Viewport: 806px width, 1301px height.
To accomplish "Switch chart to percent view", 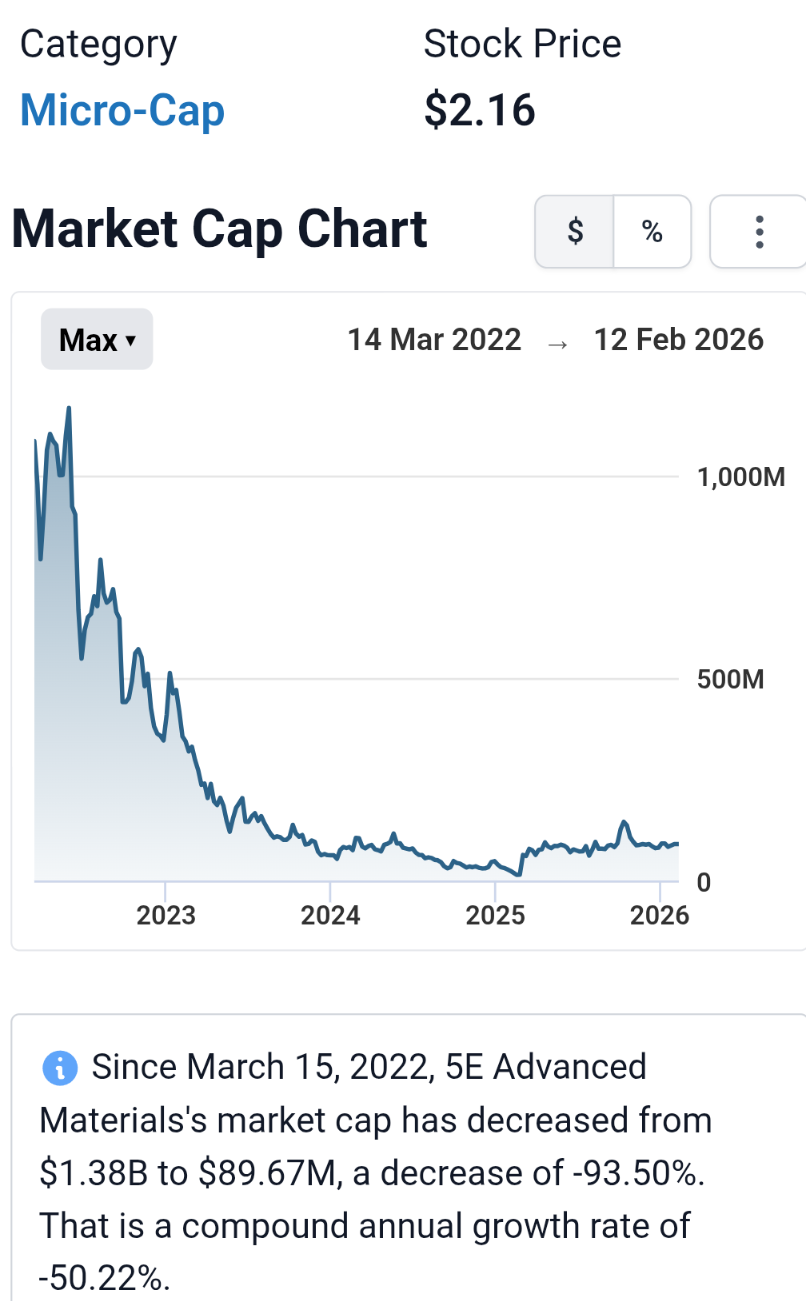I will coord(652,232).
